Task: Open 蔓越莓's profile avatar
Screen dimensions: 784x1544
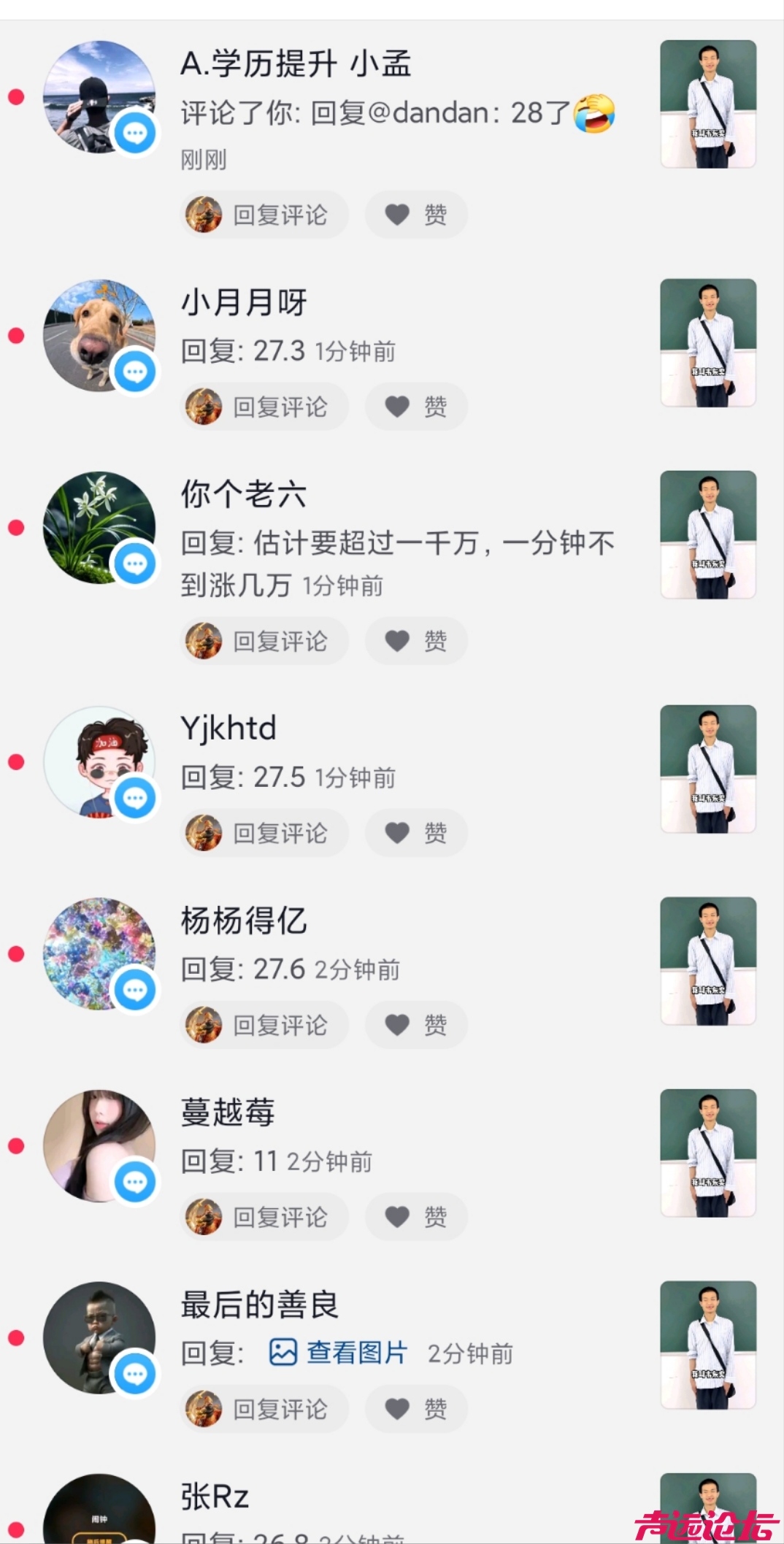Action: coord(99,1146)
